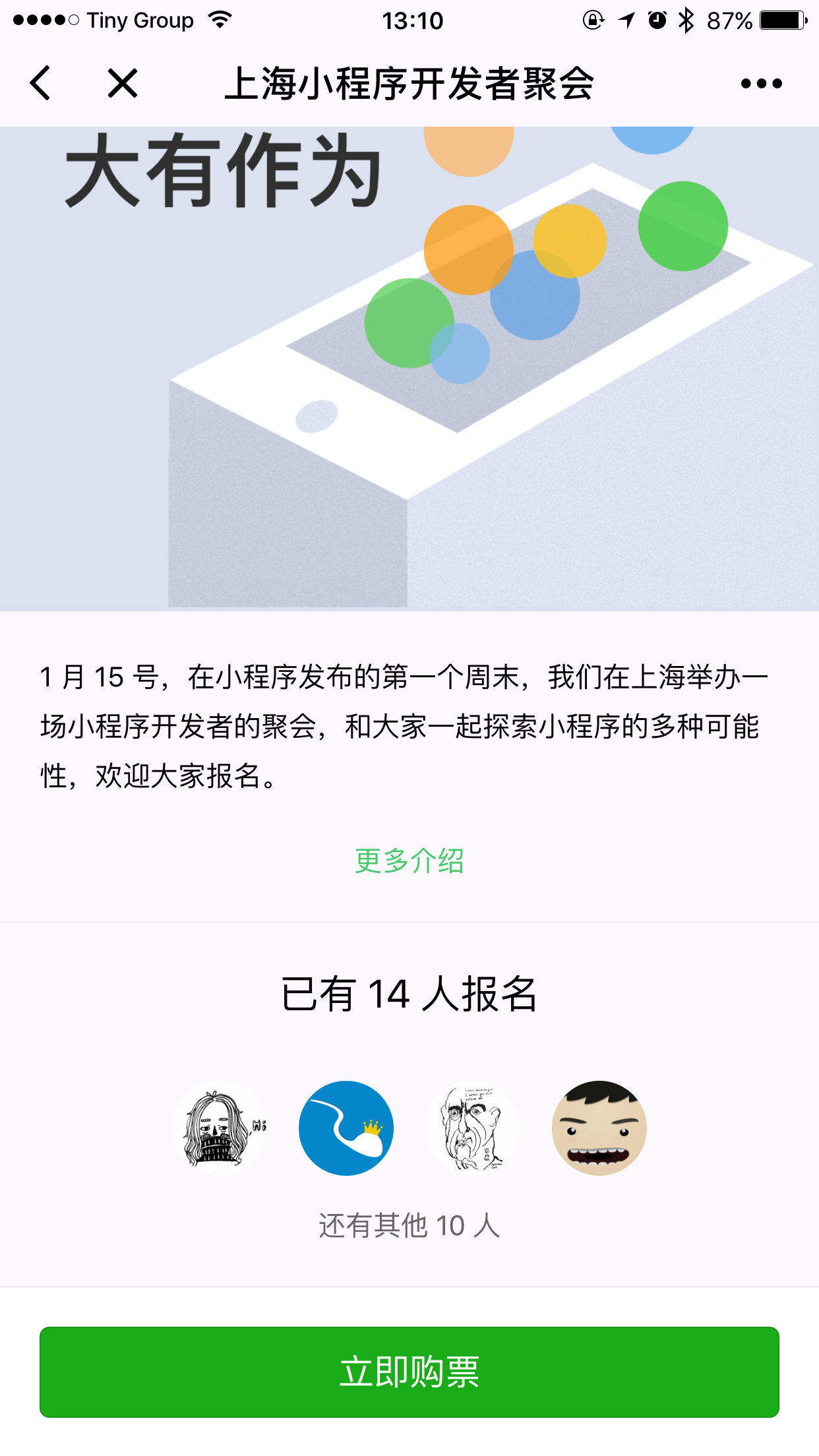View the other 10 attendees
The height and width of the screenshot is (1456, 819).
coord(409,1225)
